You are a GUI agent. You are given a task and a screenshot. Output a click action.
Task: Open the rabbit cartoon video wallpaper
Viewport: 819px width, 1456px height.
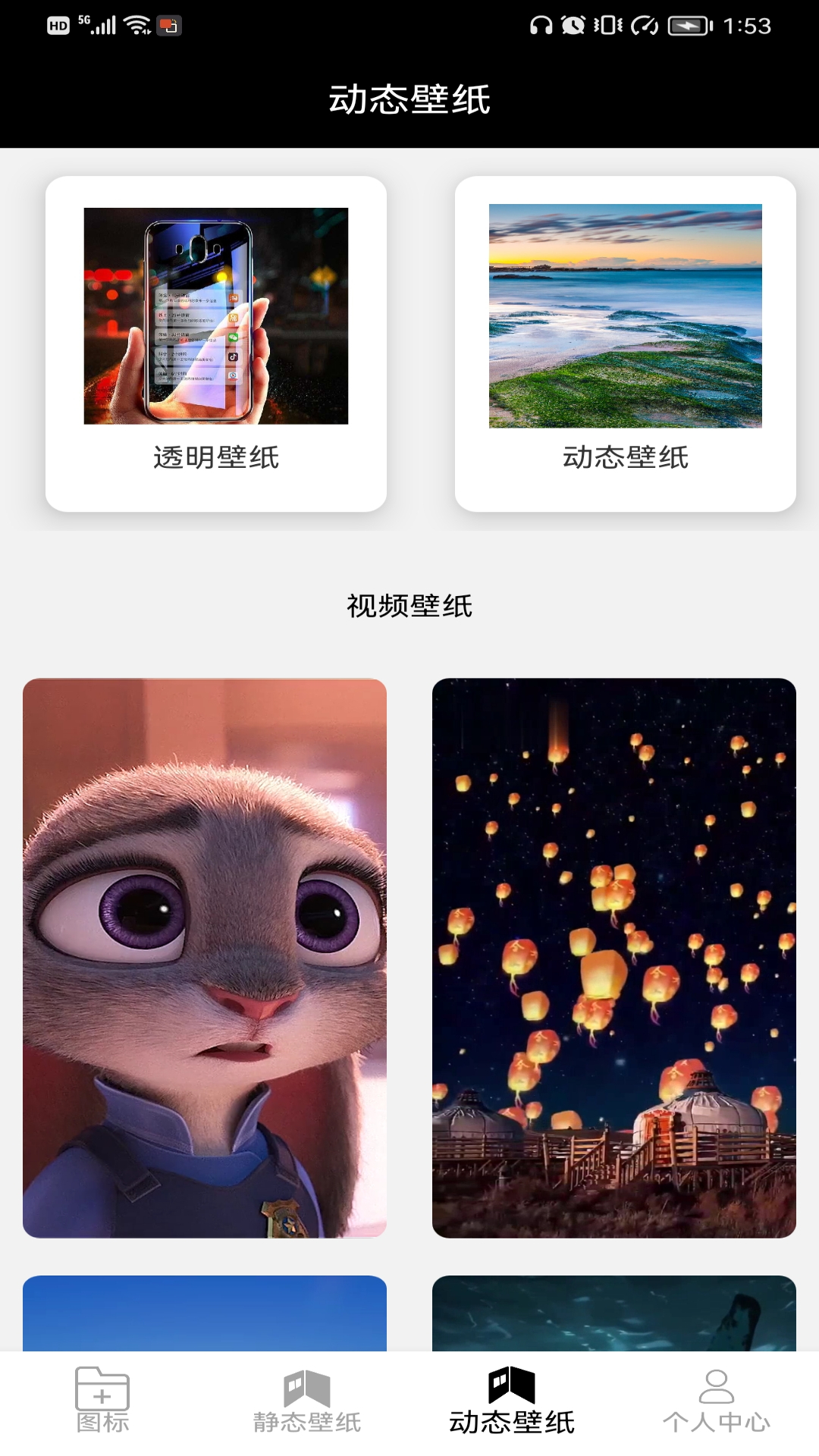click(x=205, y=958)
